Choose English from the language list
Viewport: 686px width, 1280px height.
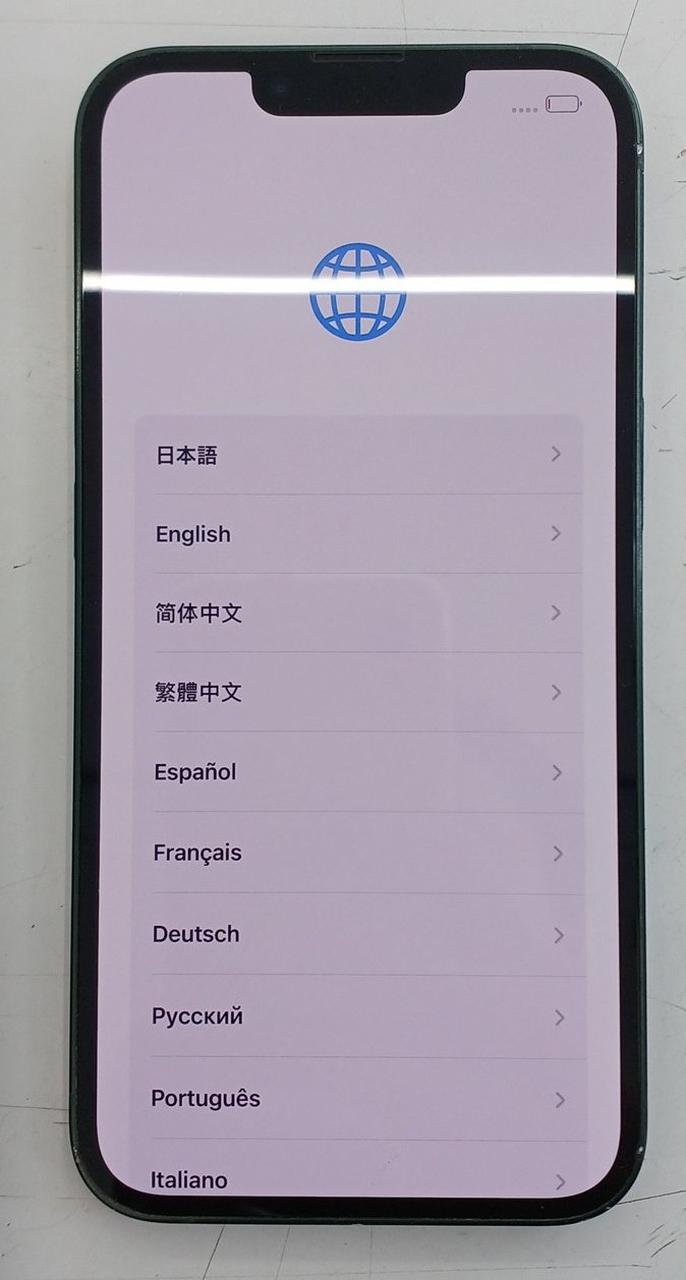357,534
